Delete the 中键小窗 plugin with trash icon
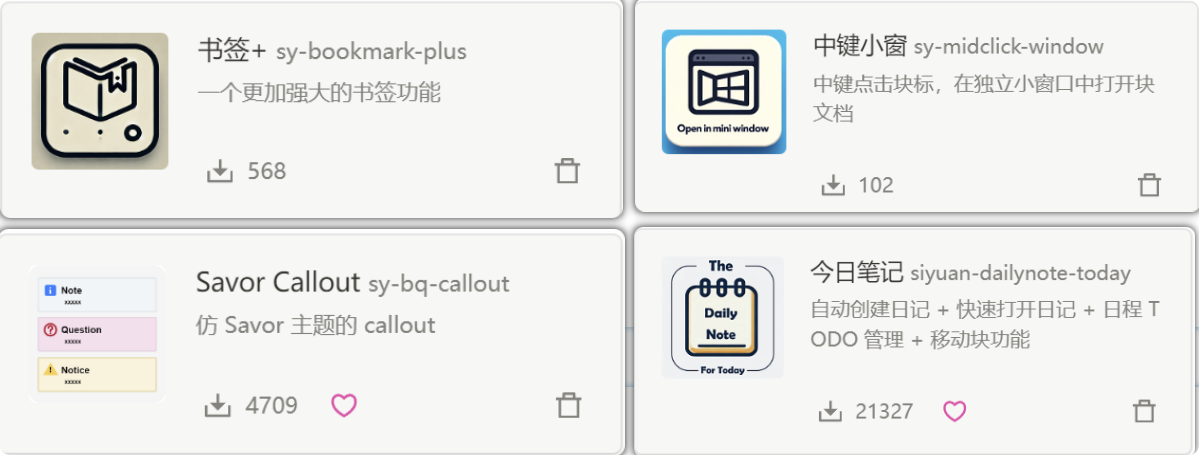Viewport: 1199px width, 455px height. tap(1149, 185)
